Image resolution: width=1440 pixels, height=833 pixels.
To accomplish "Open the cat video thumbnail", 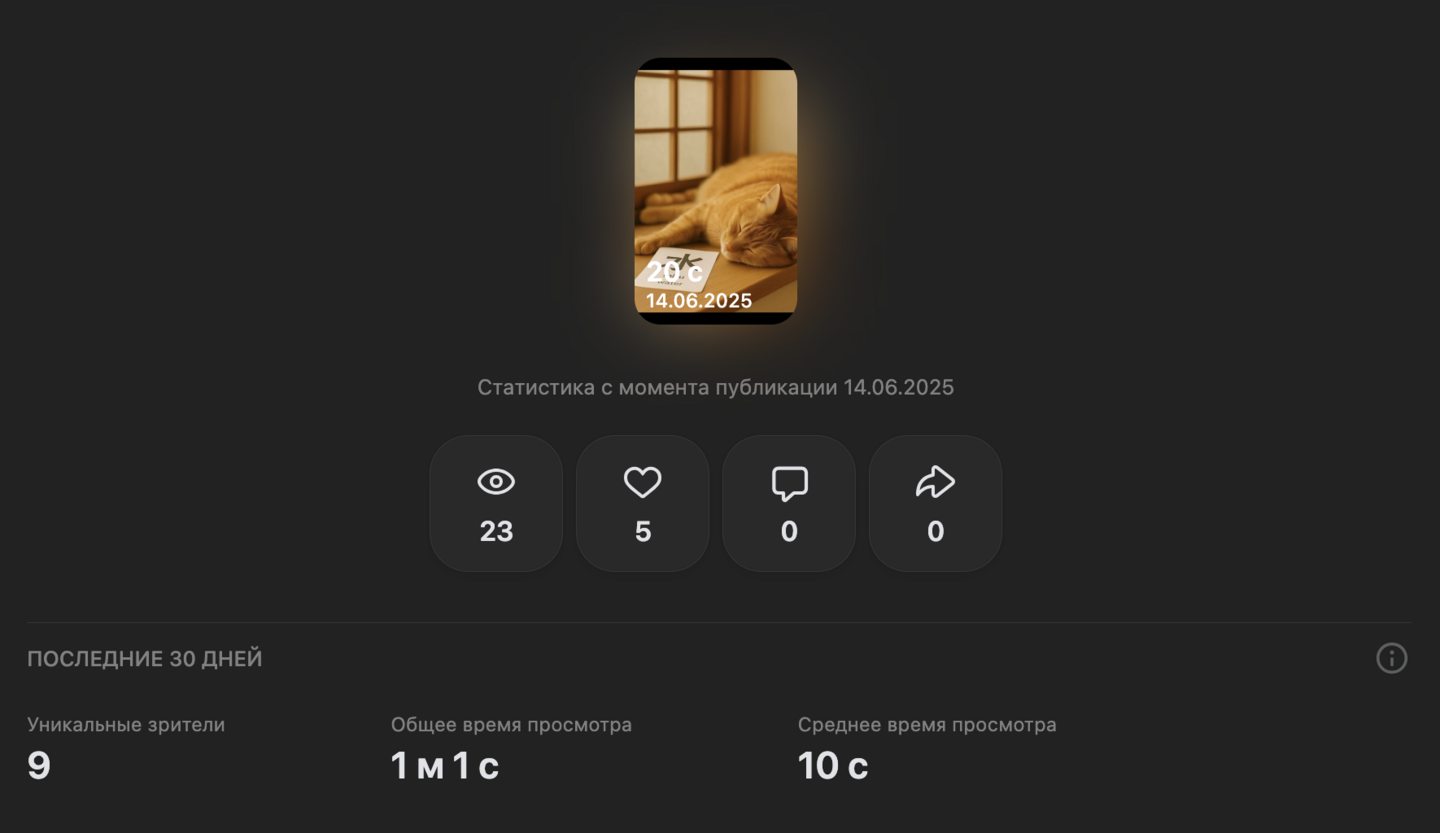I will (716, 190).
